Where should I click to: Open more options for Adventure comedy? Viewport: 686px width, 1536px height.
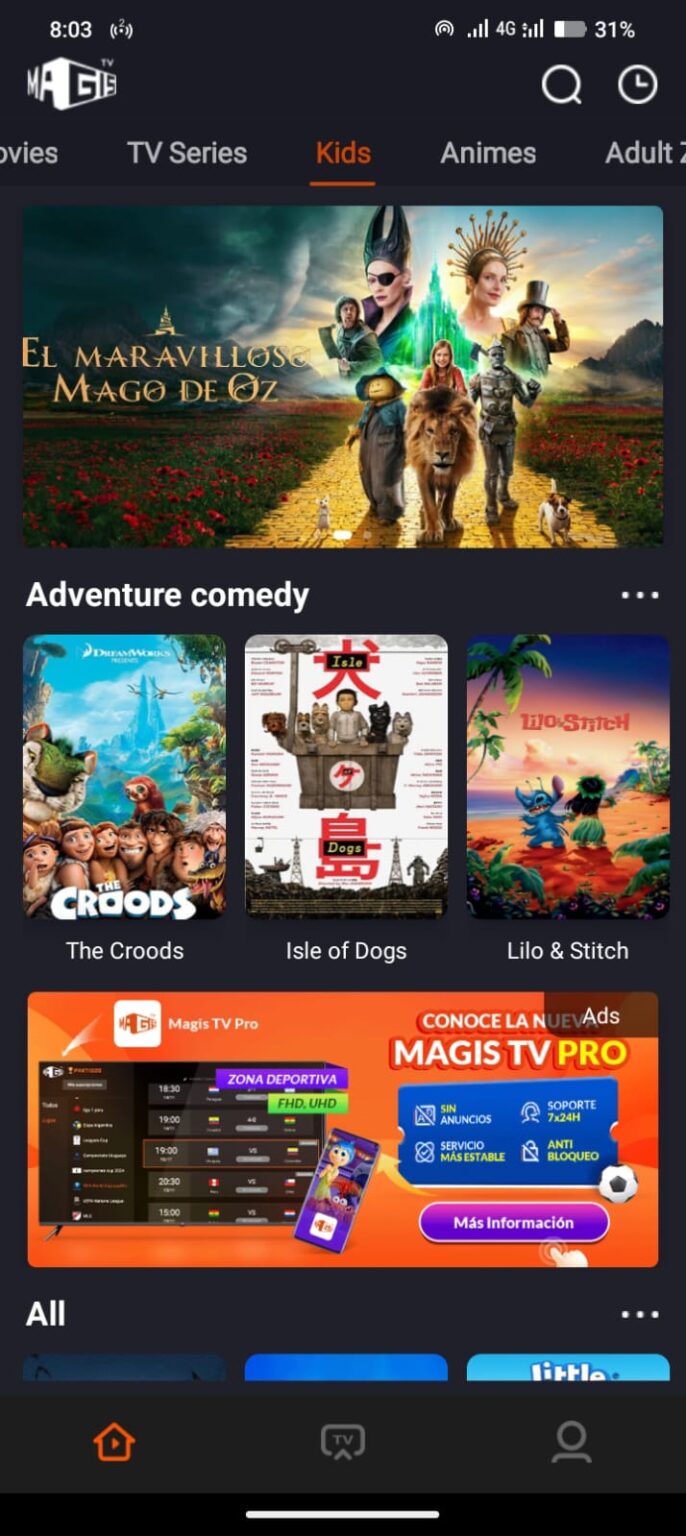click(640, 595)
